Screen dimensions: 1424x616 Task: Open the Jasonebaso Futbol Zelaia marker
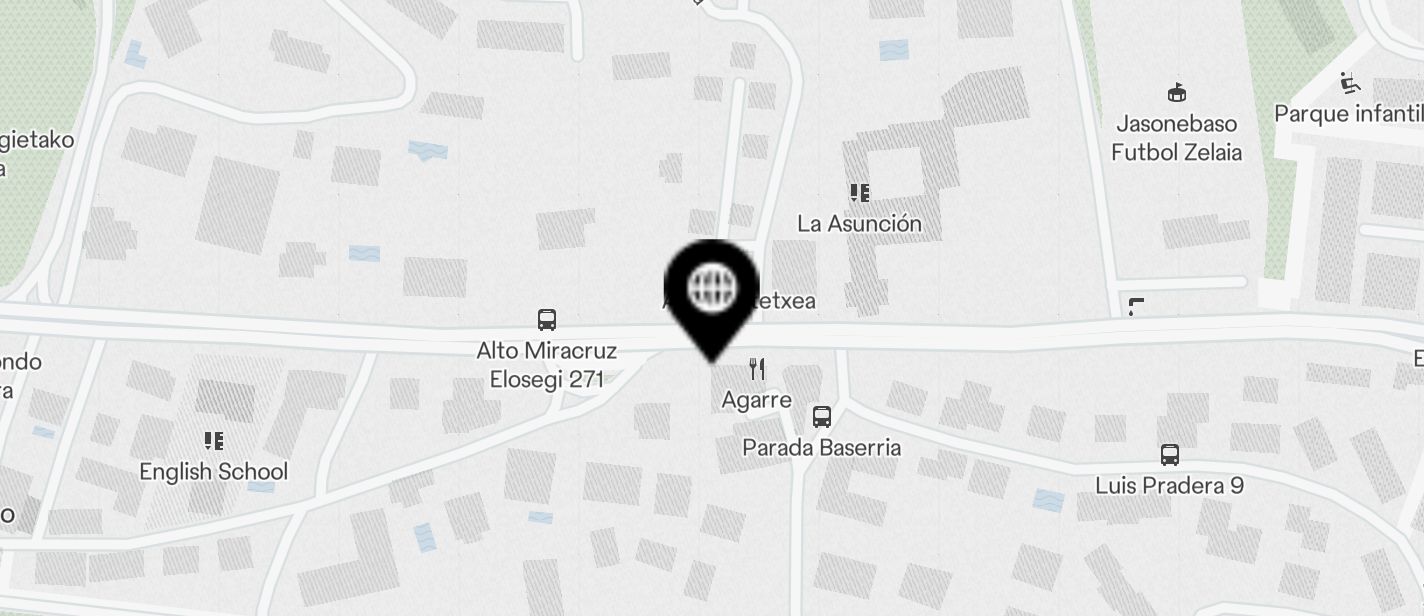1177,93
